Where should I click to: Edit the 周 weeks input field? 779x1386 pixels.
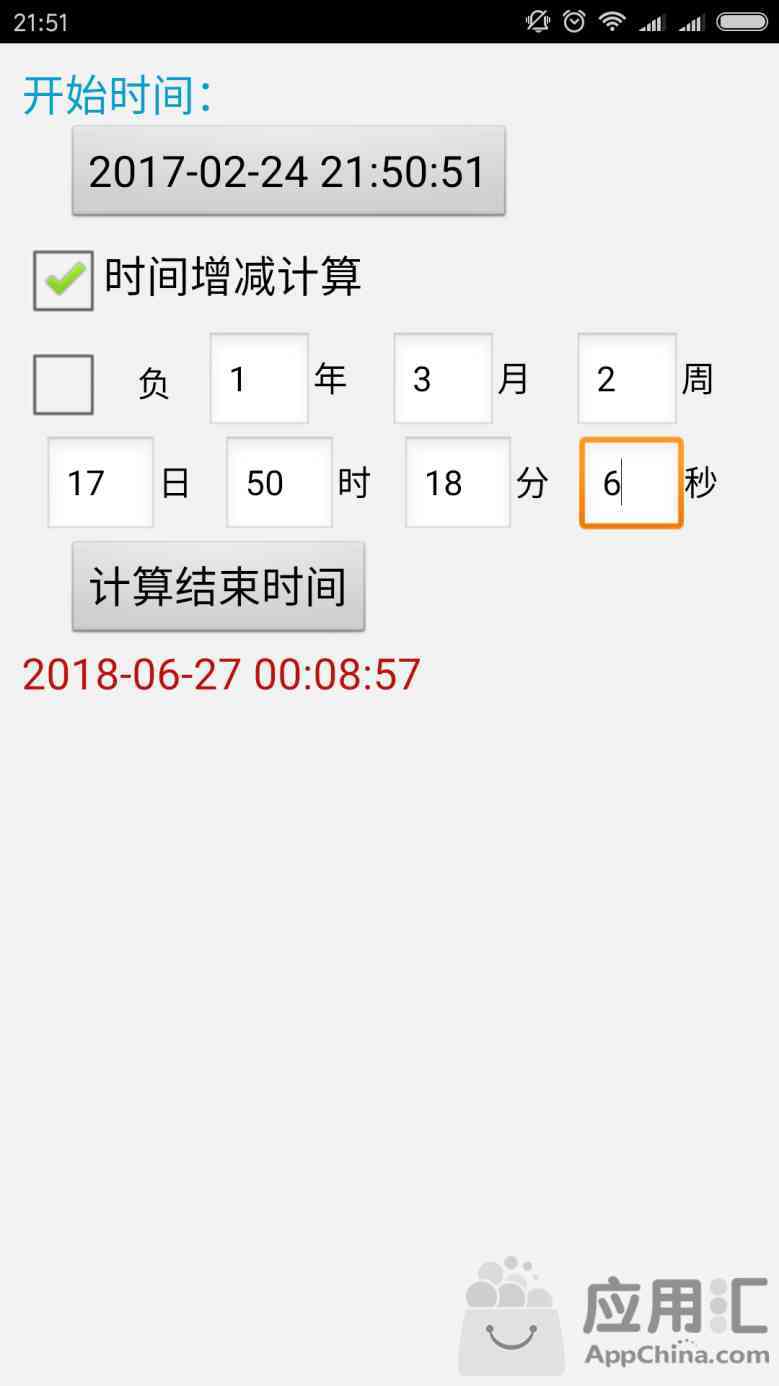[627, 379]
